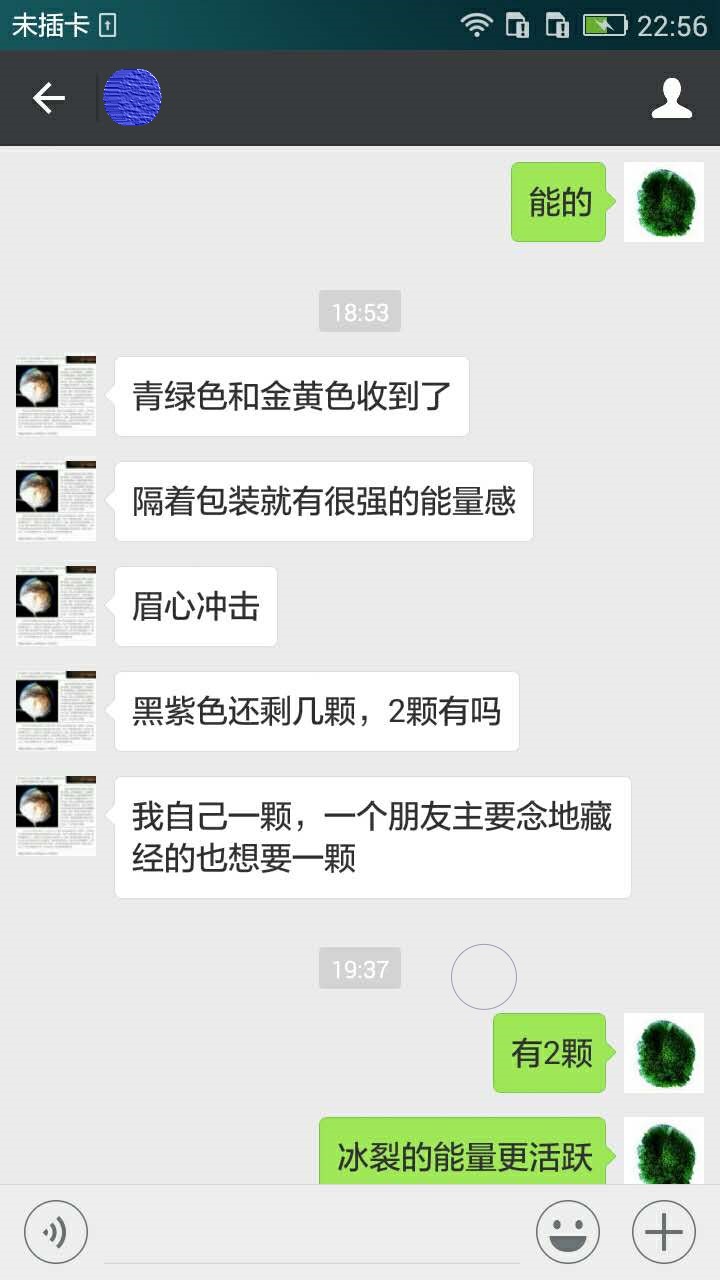Open the plus attachments menu
The height and width of the screenshot is (1280, 720).
coord(664,1231)
